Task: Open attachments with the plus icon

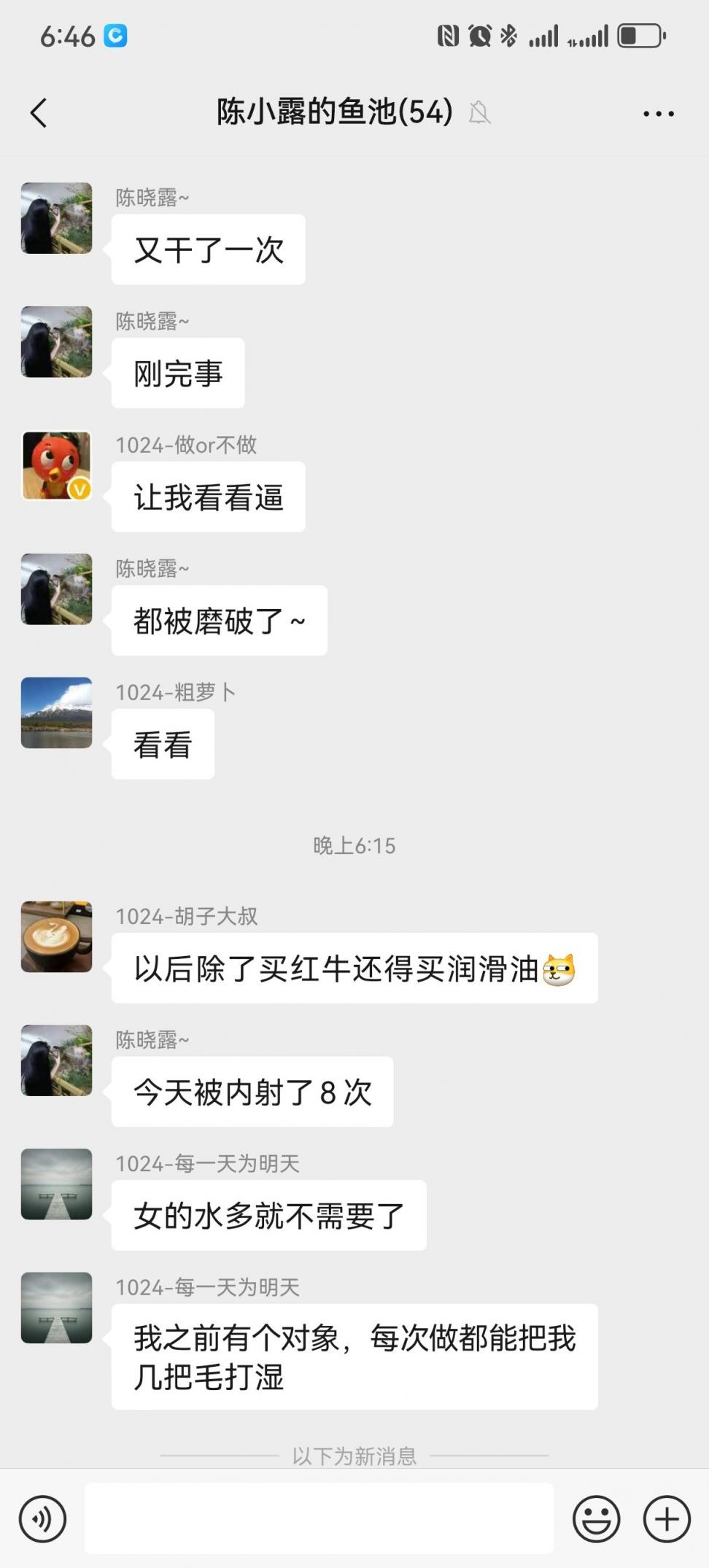Action: [x=665, y=1519]
